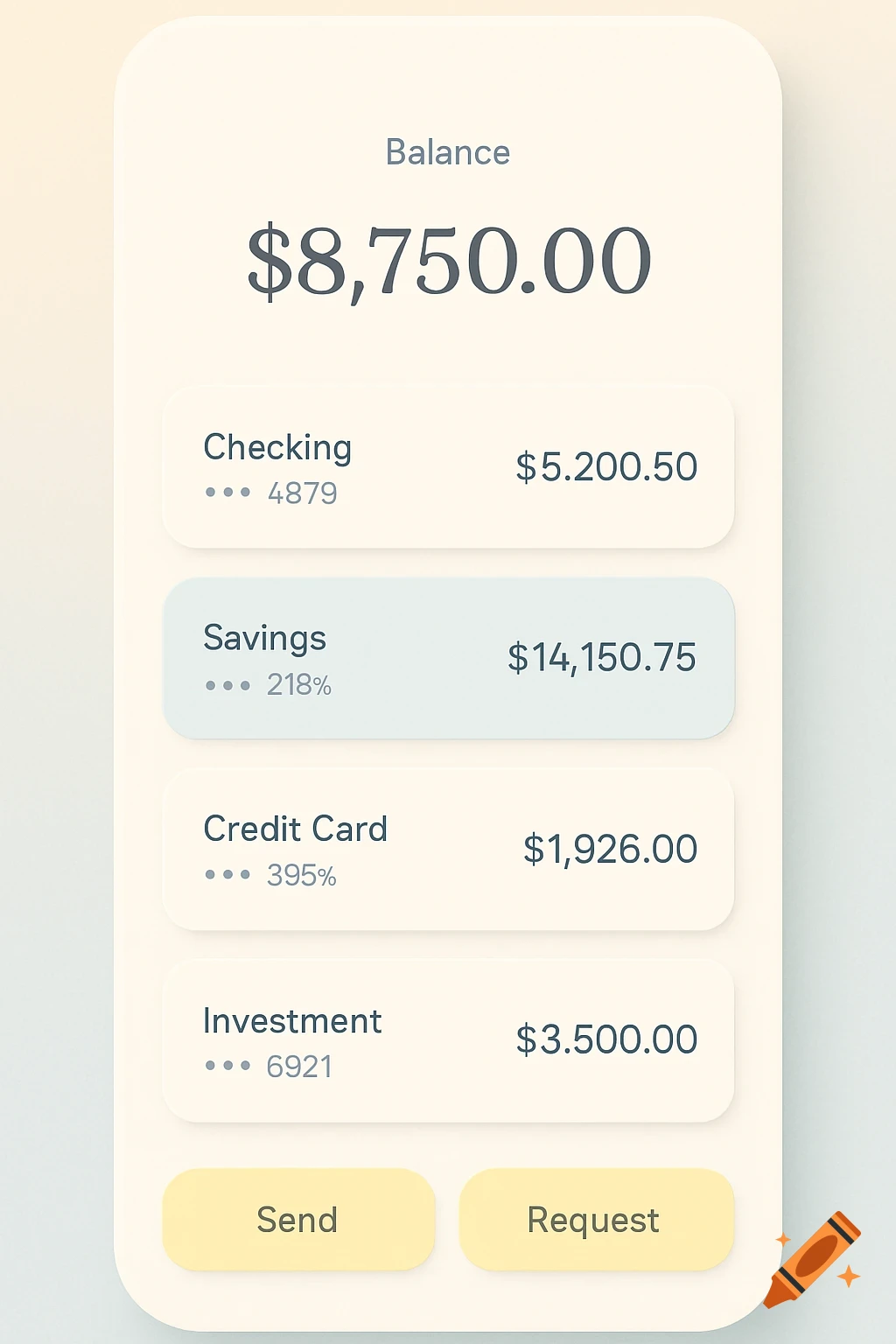This screenshot has width=896, height=1344.
Task: Click the Balance header label
Action: (x=447, y=151)
